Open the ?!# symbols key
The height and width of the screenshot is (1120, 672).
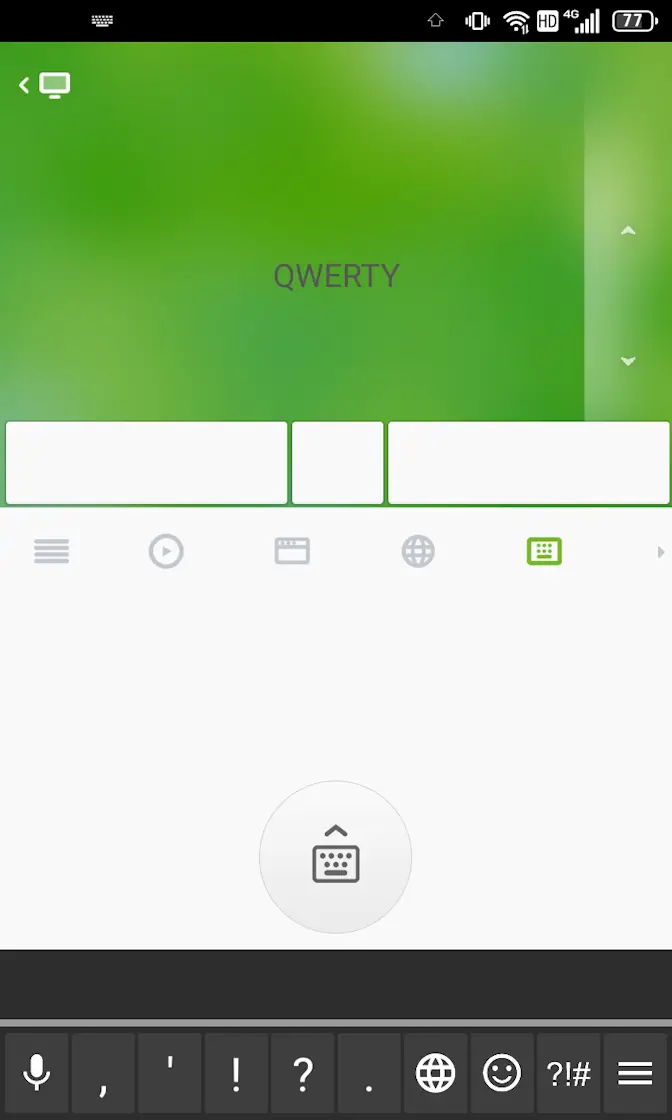pos(568,1074)
